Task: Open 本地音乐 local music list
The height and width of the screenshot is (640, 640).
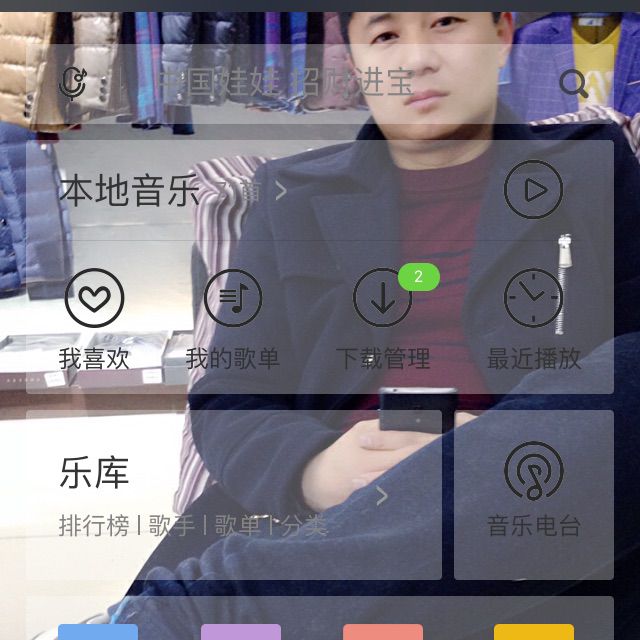Action: [x=173, y=191]
